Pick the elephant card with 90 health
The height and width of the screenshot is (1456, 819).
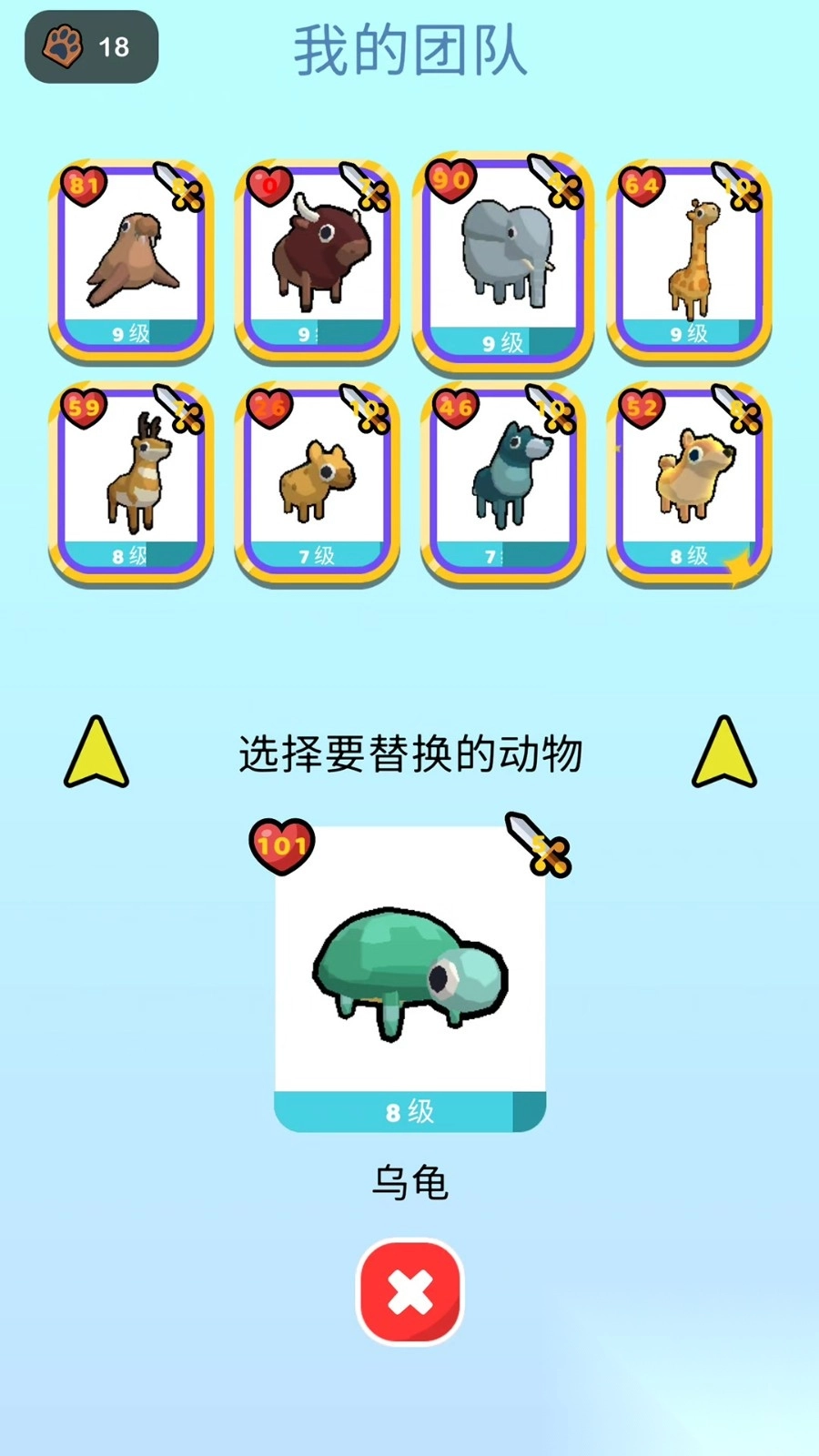point(501,259)
